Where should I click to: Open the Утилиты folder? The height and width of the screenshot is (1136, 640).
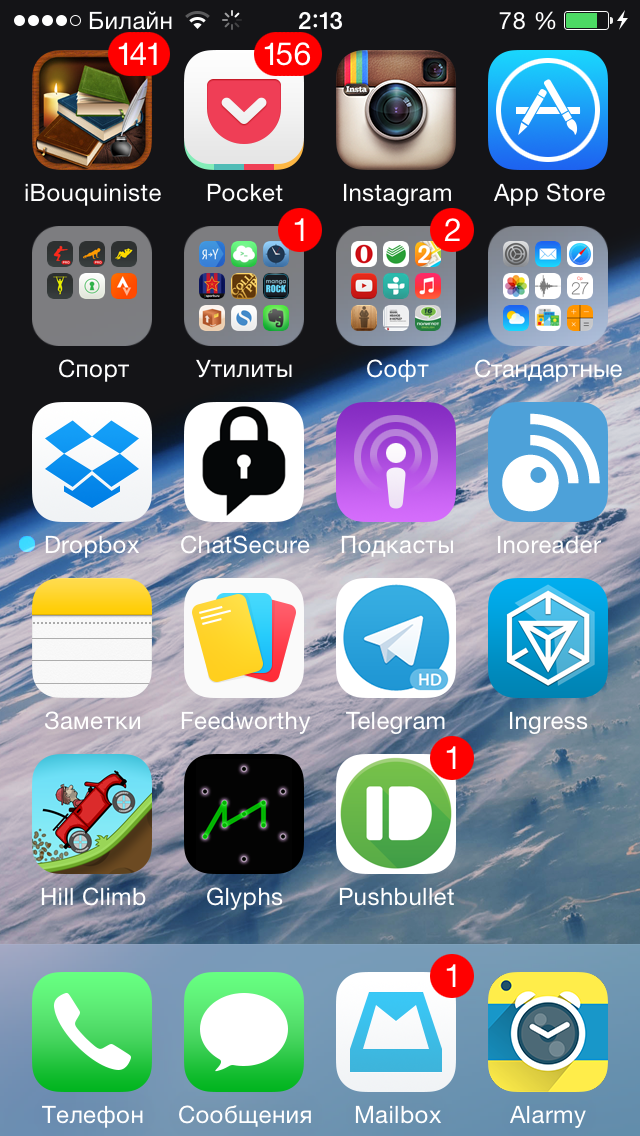coord(244,286)
